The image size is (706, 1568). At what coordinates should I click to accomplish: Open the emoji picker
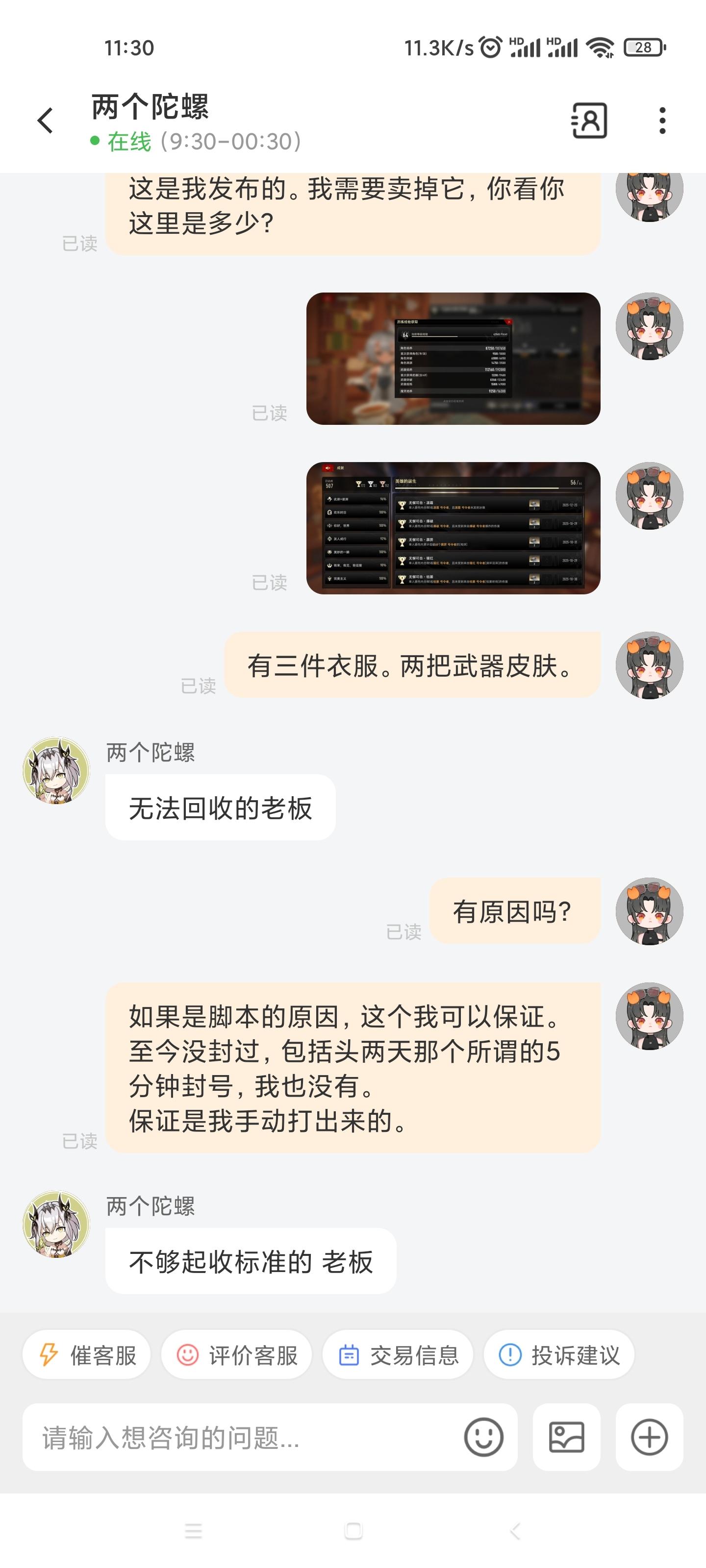(484, 1437)
